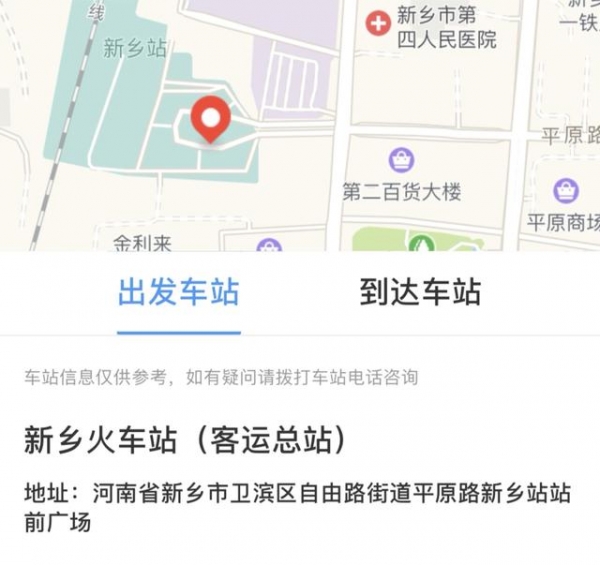
Task: Tap the red location pin on map
Action: 211,120
